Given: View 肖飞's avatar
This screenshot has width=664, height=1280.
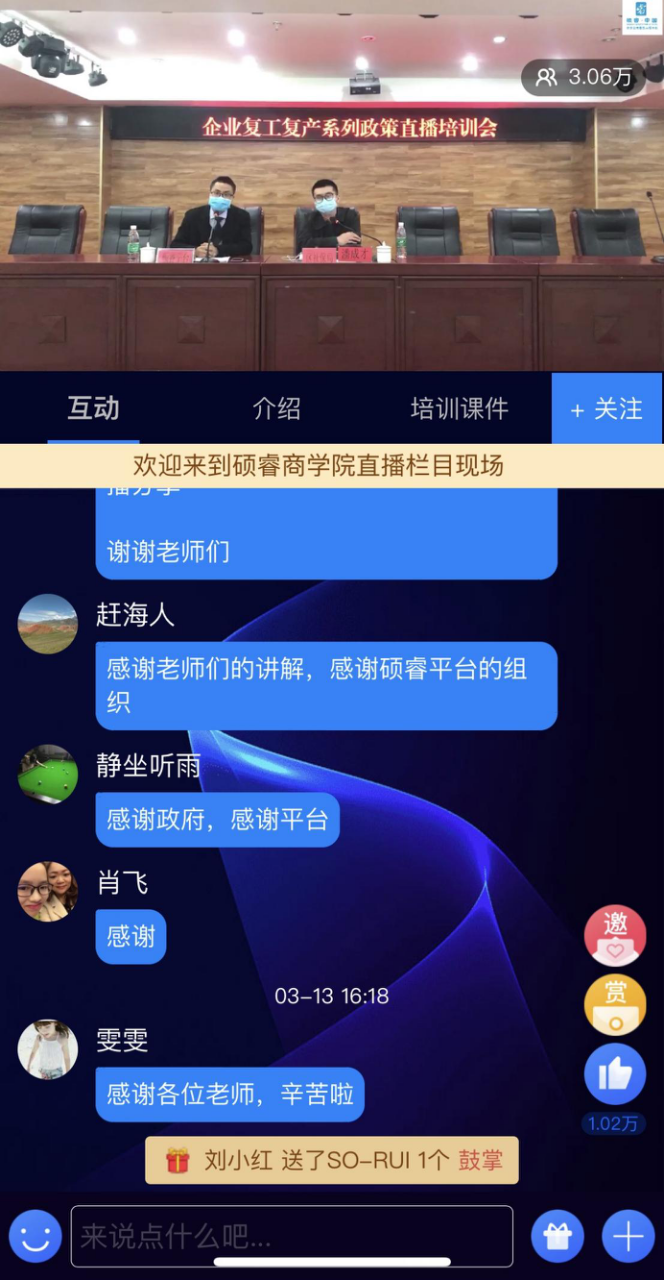Looking at the screenshot, I should tap(48, 891).
